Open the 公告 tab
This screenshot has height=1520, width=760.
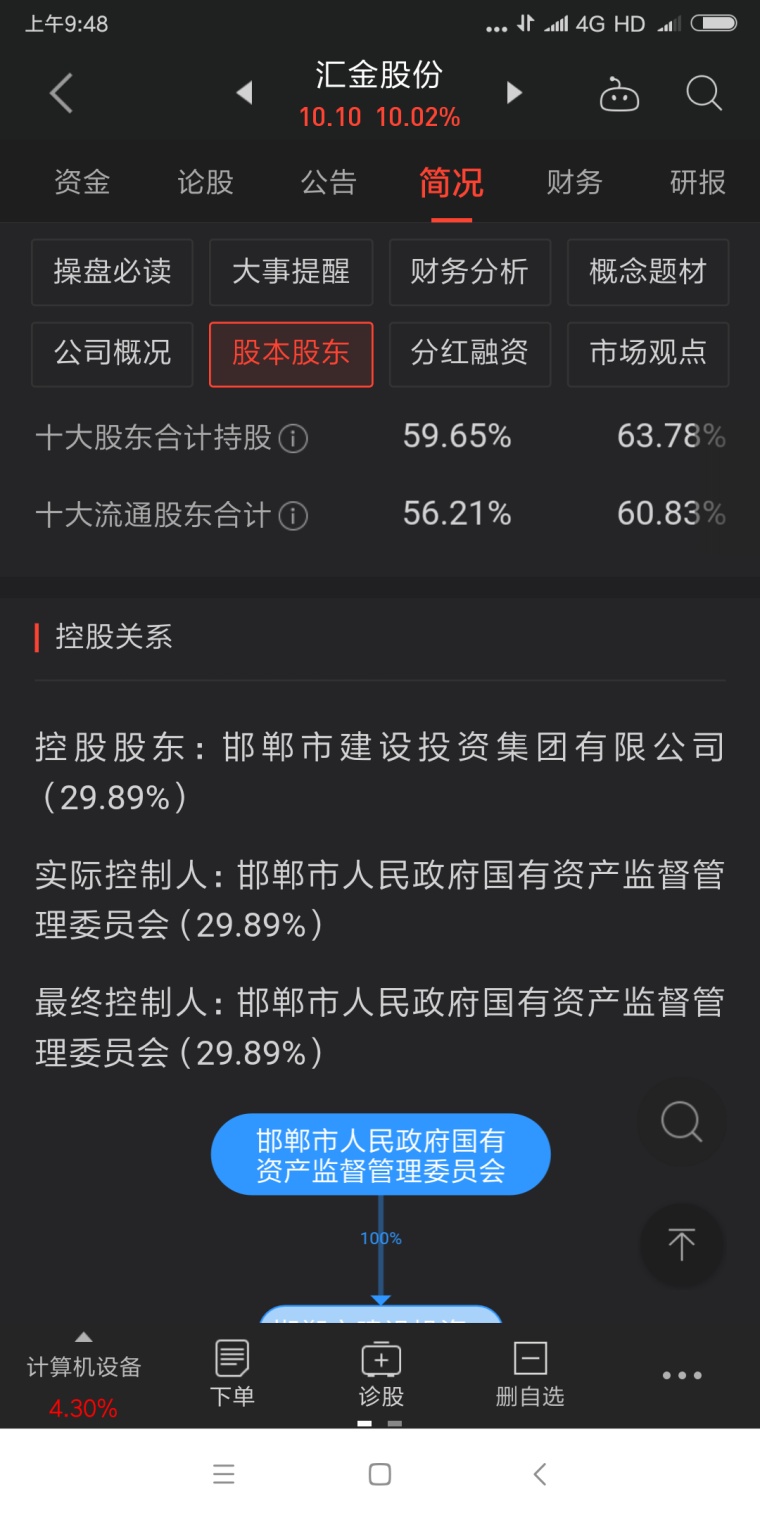click(329, 182)
